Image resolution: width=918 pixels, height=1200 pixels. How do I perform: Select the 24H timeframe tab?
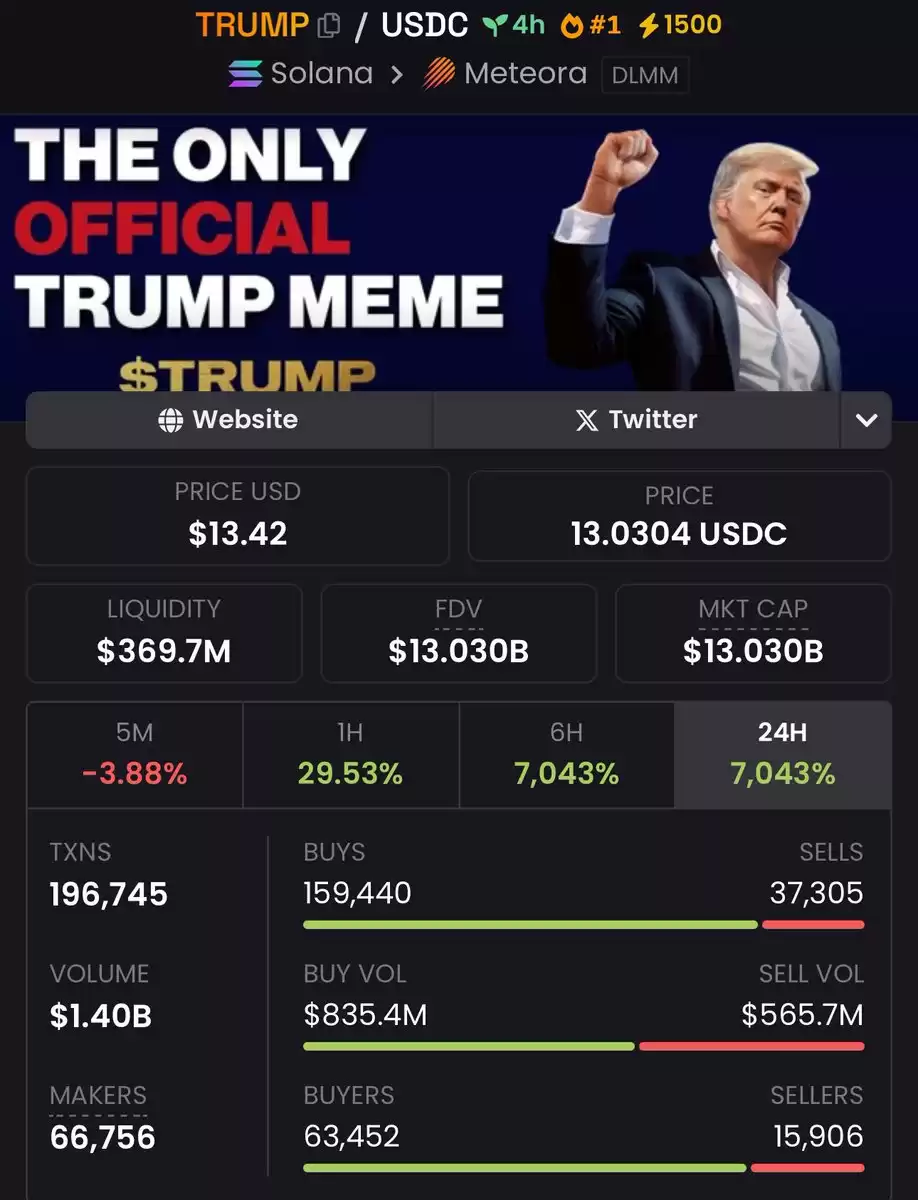782,754
